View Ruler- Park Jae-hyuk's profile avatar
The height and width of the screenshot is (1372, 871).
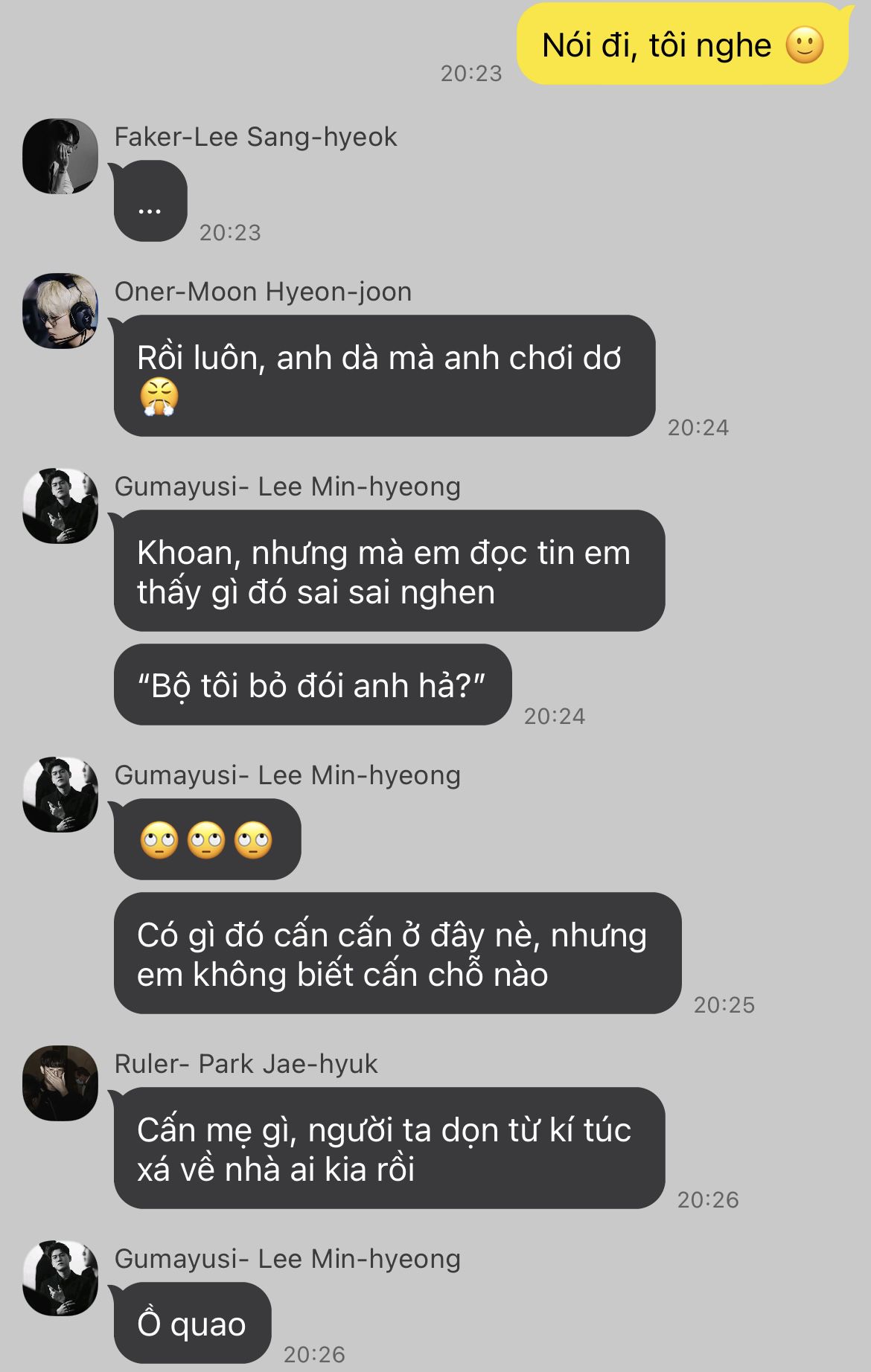click(x=60, y=1083)
